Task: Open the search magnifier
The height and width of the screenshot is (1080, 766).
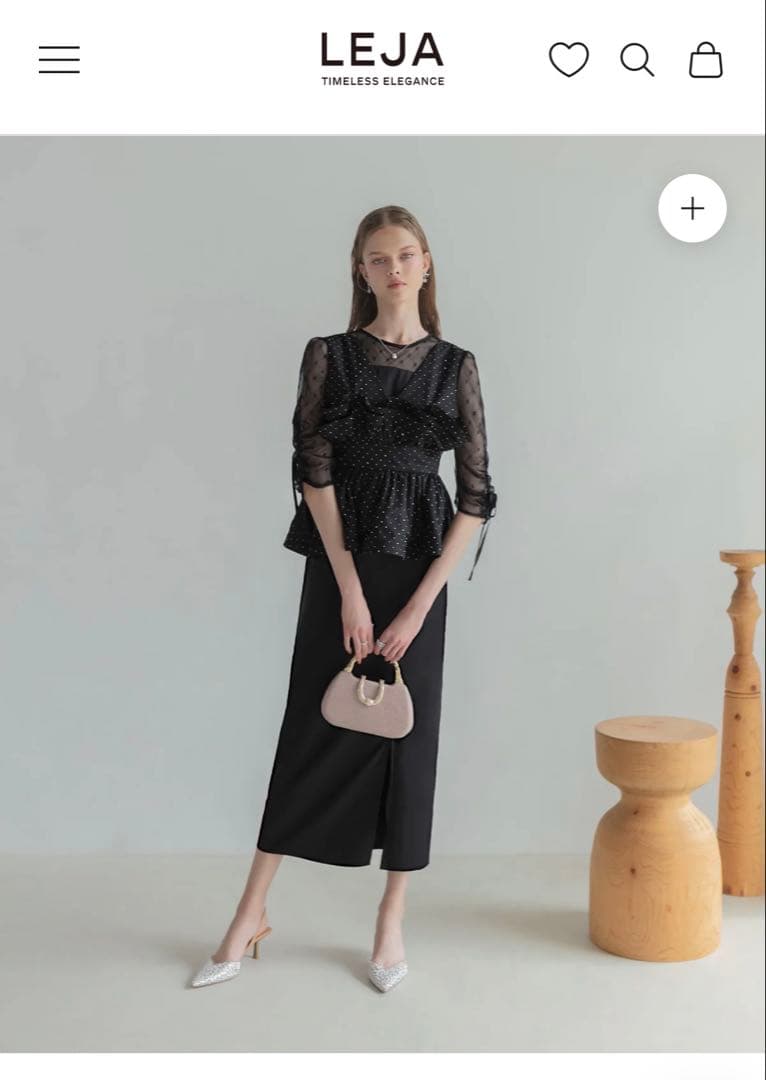Action: (637, 60)
